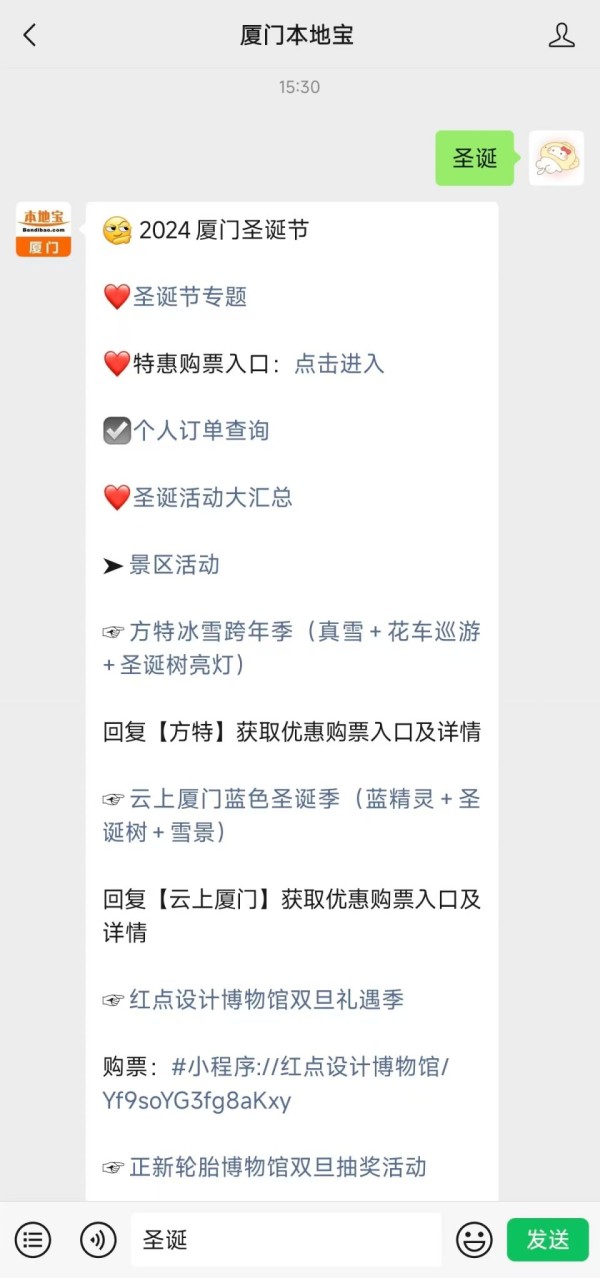Tap the 厦门本地宝 account avatar

(x=43, y=230)
